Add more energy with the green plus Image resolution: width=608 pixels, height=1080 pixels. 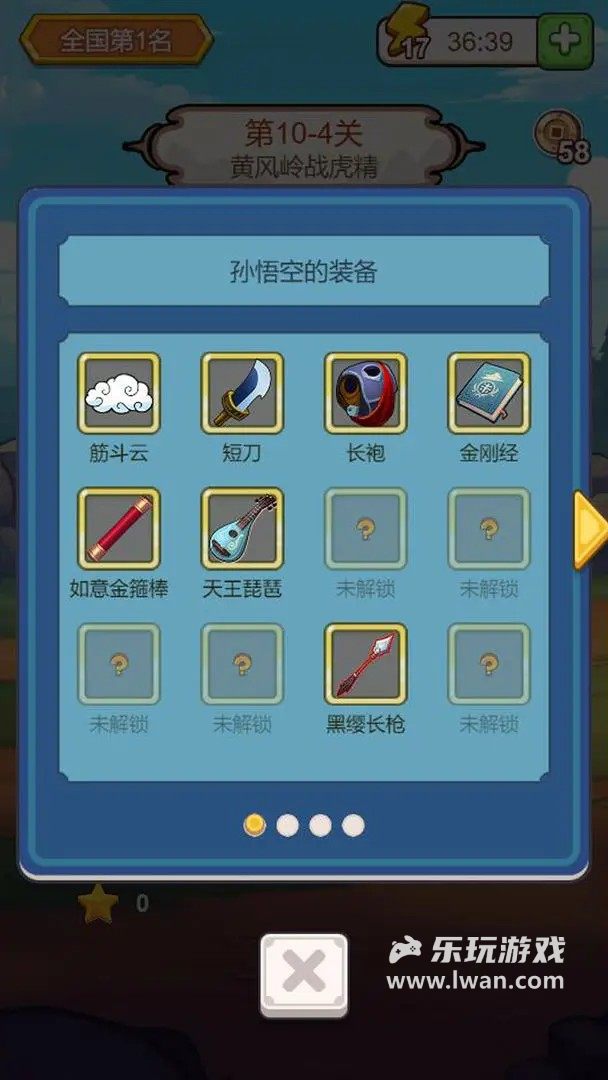[564, 42]
